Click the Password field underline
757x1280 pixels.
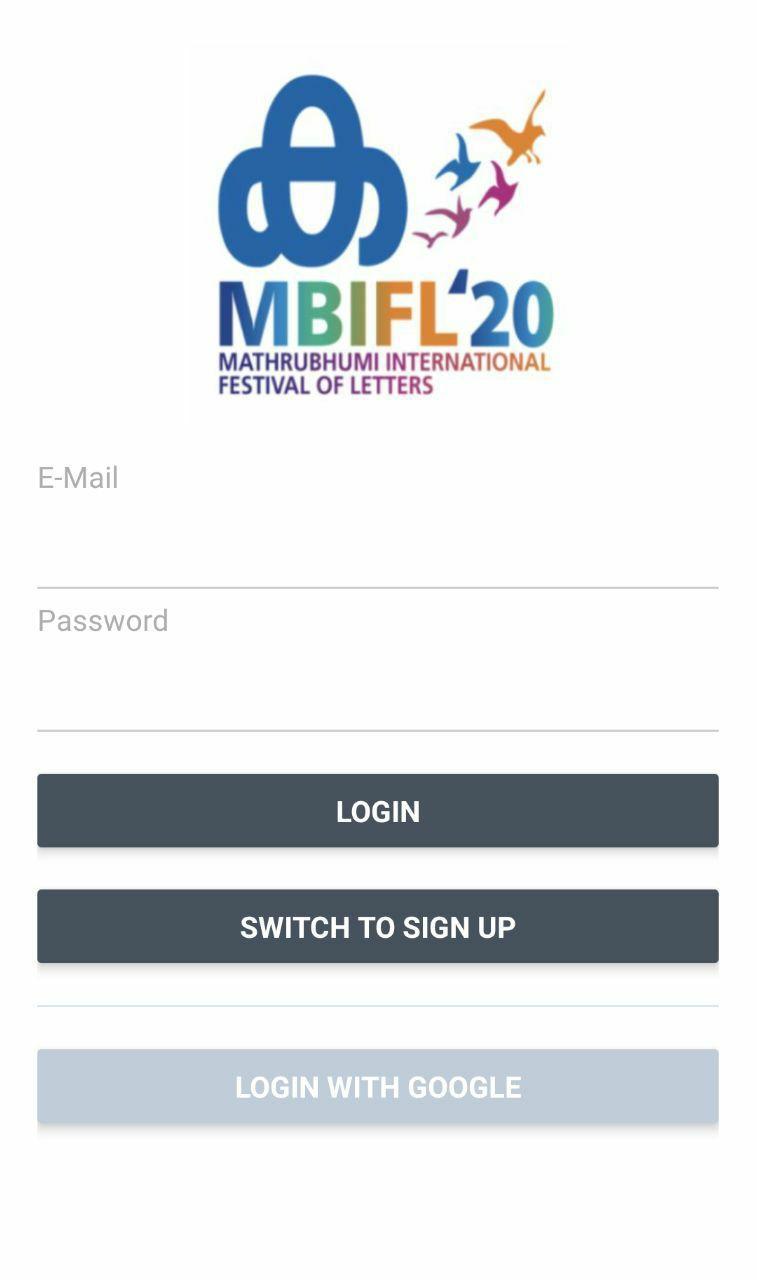point(378,734)
